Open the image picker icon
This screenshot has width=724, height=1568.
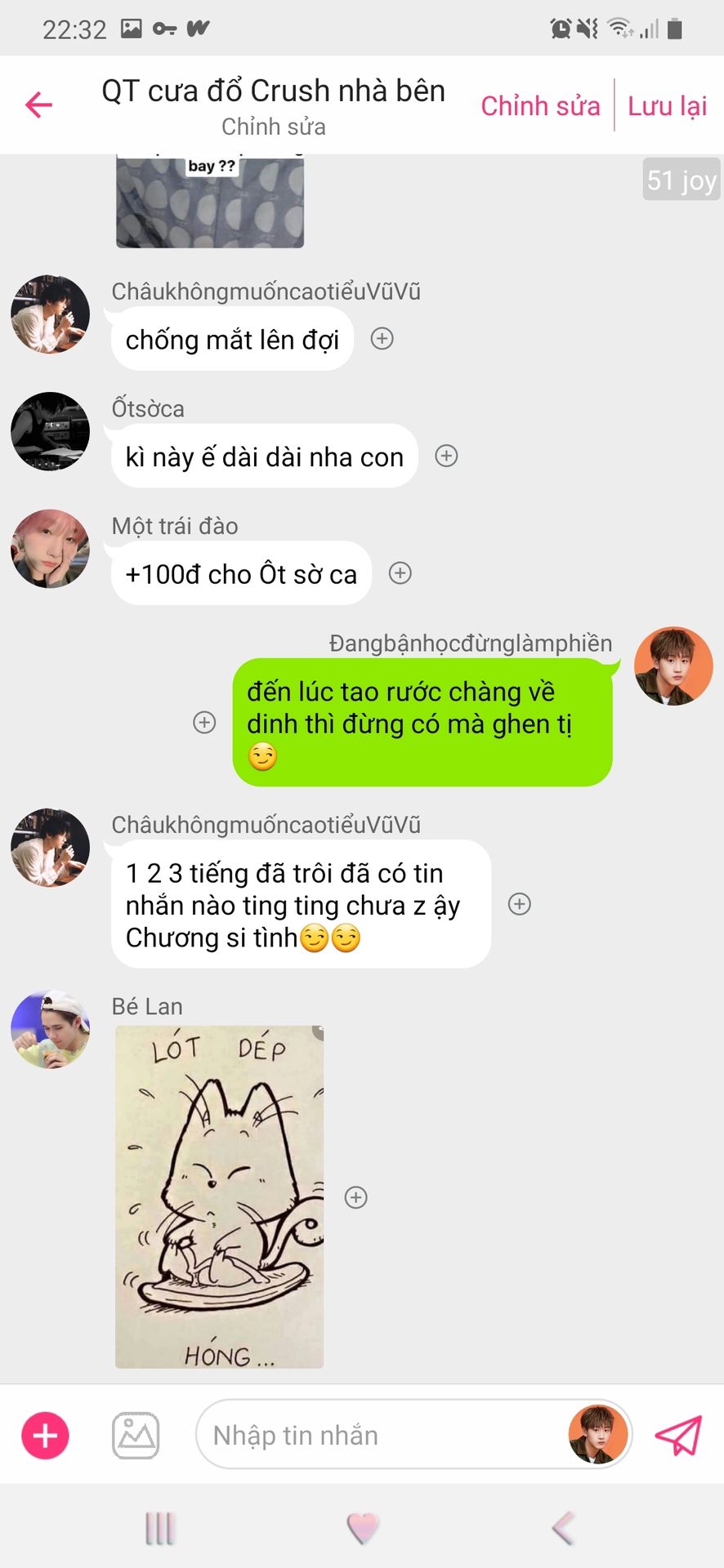pos(136,1435)
